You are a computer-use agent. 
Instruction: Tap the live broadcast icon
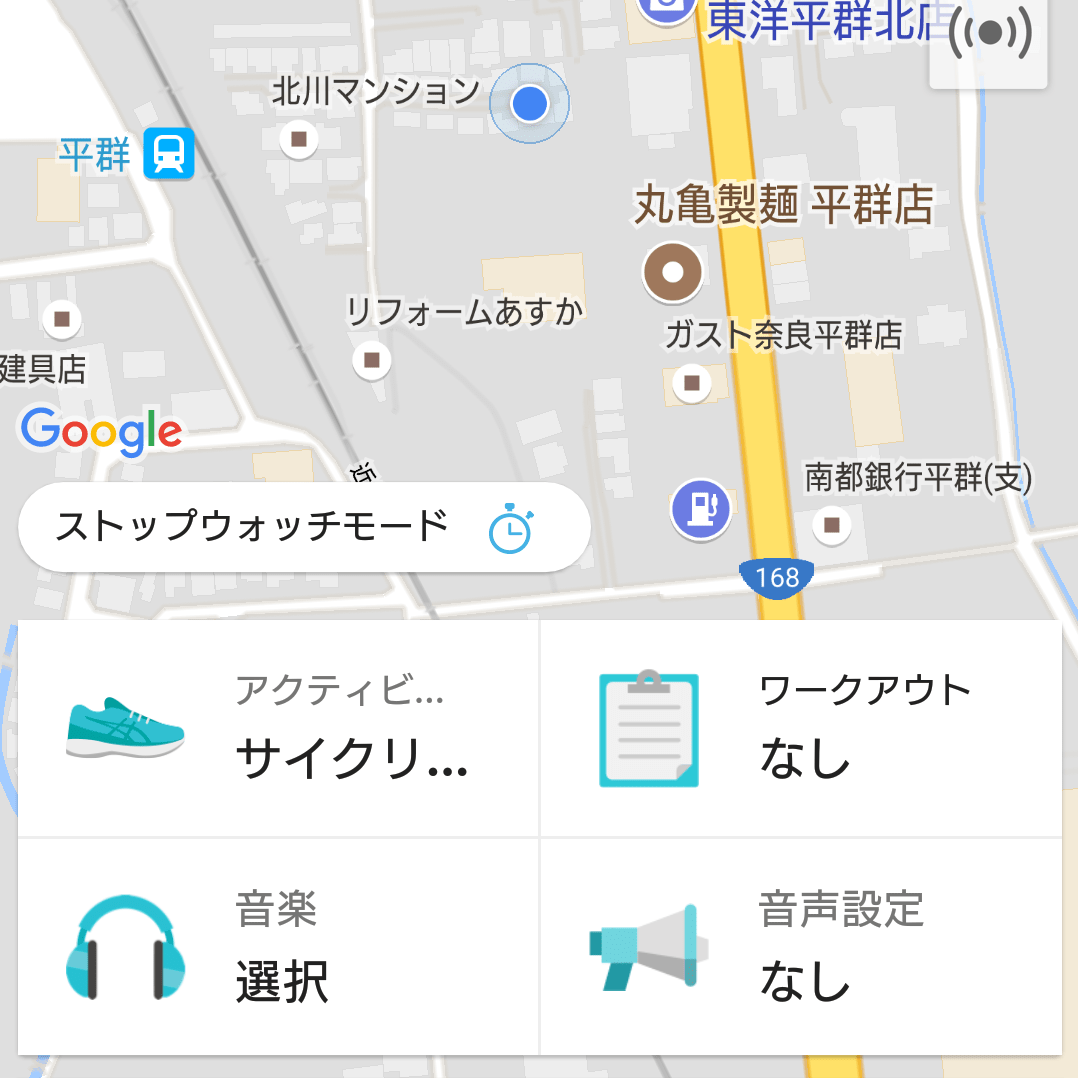[989, 36]
